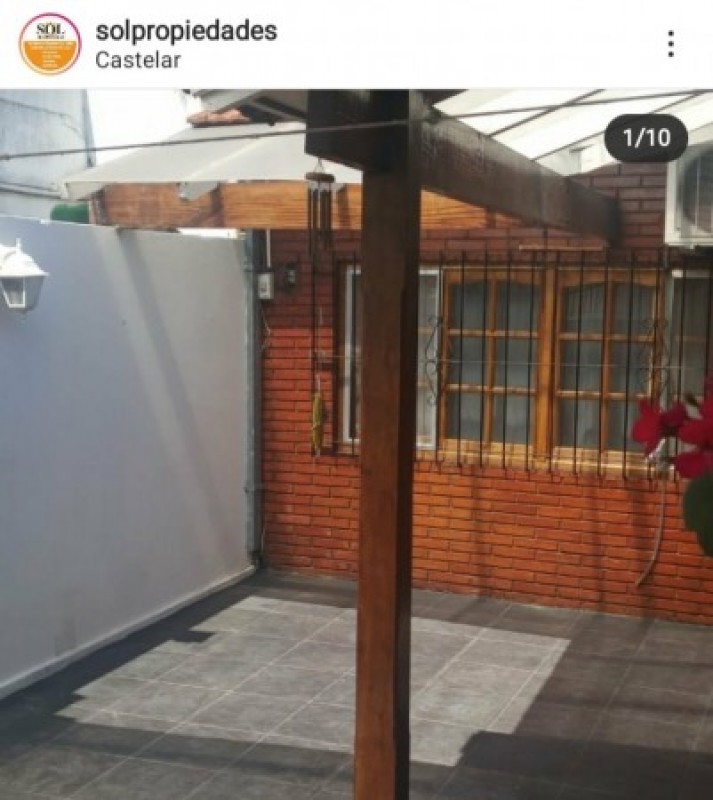This screenshot has height=800, width=713.
Task: Open the solpropiedades profile picture
Action: coord(49,43)
